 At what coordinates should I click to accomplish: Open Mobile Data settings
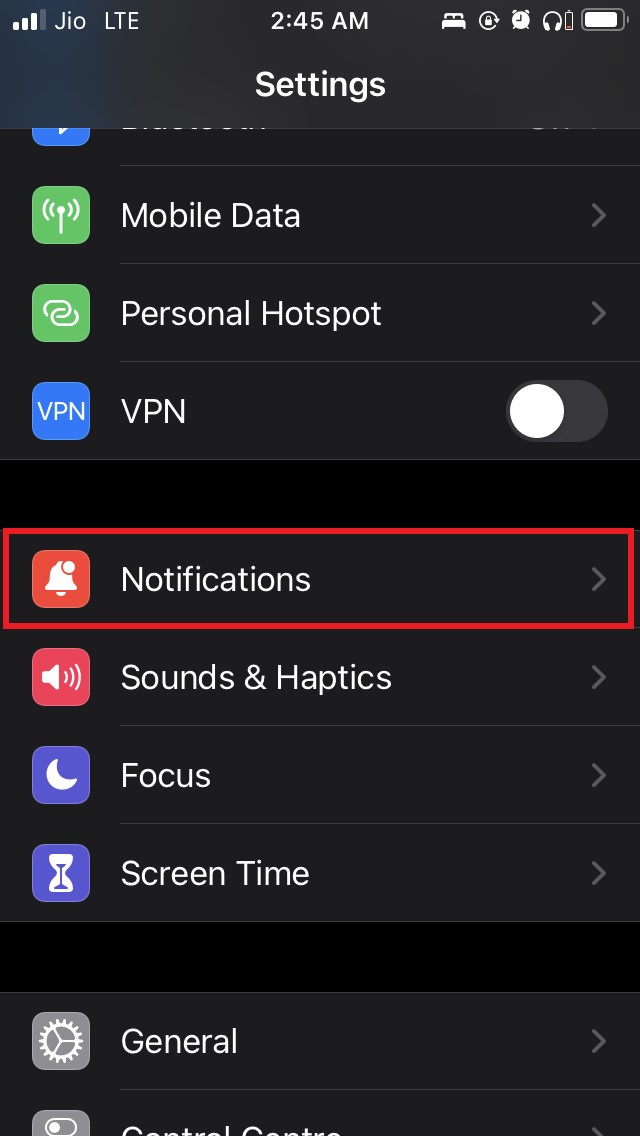[320, 215]
